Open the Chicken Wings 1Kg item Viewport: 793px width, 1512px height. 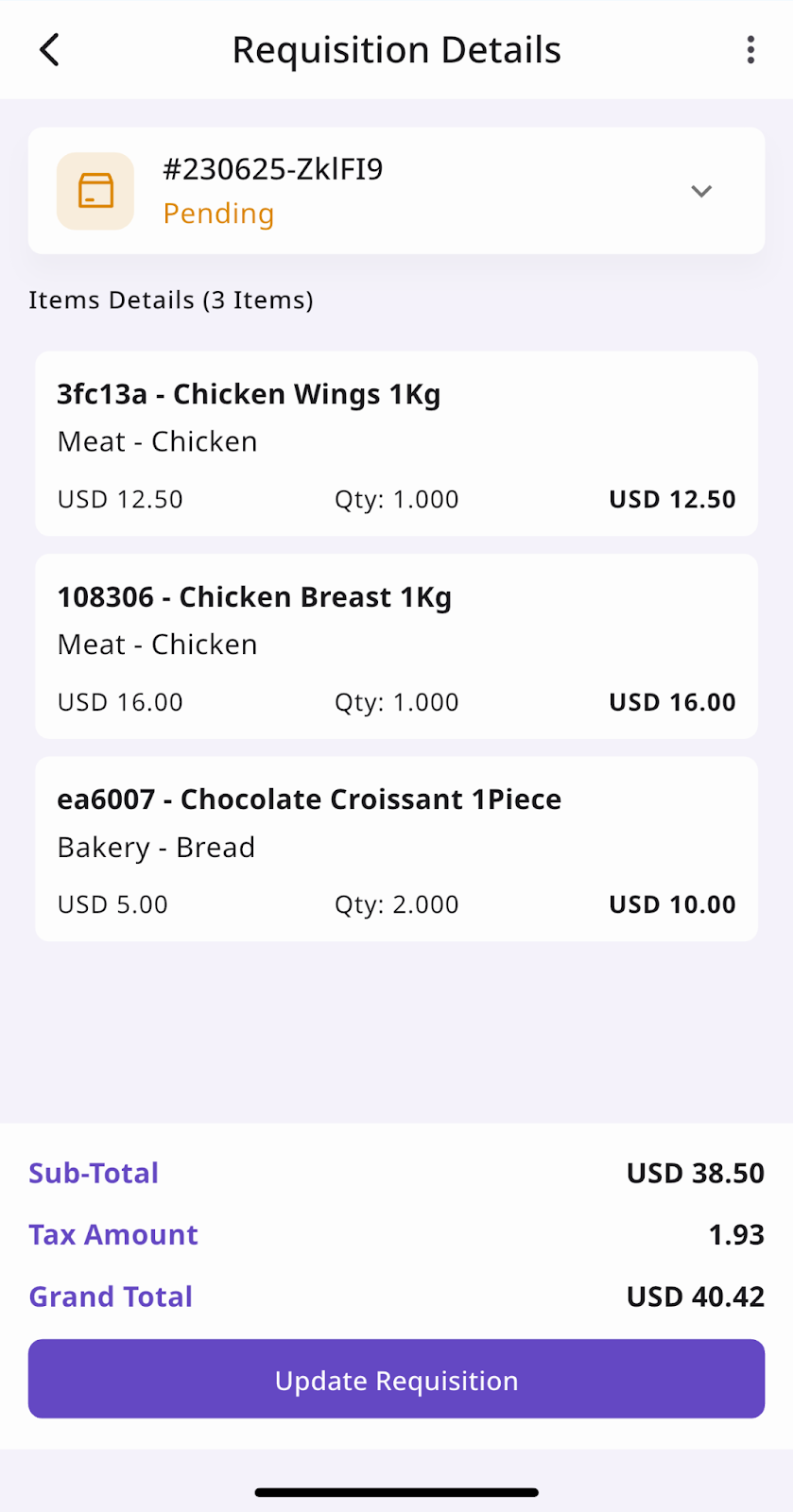[396, 443]
